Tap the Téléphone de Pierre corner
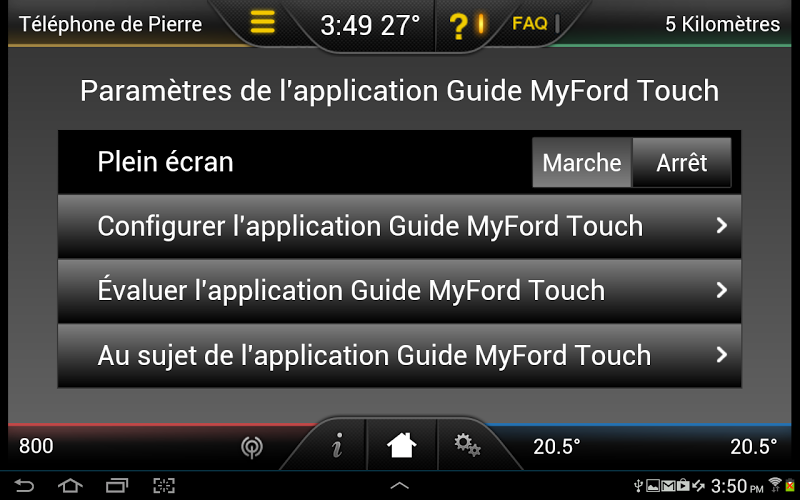The height and width of the screenshot is (500, 800). tap(110, 24)
